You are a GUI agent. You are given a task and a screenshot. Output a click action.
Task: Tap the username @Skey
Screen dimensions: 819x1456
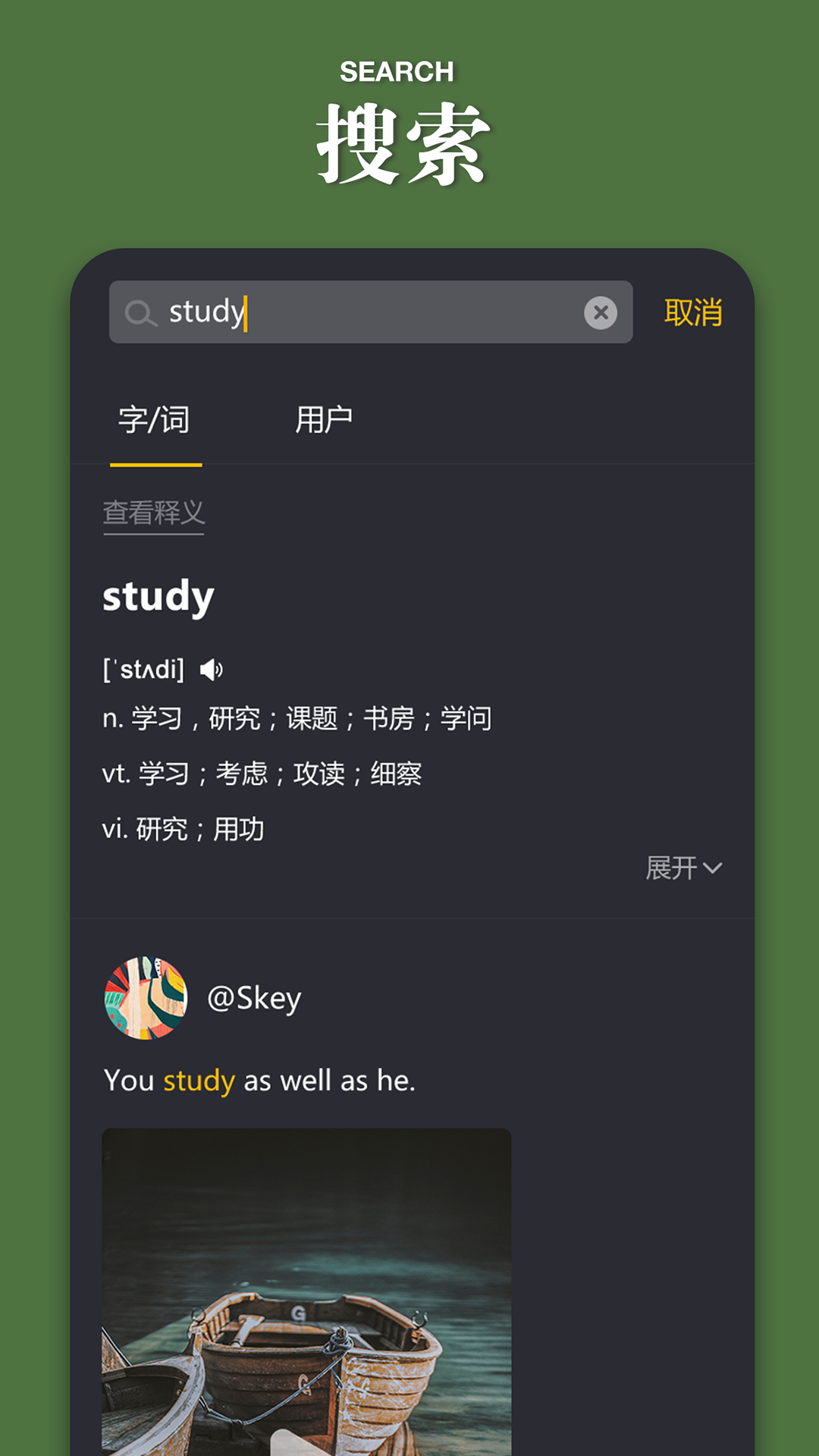256,996
